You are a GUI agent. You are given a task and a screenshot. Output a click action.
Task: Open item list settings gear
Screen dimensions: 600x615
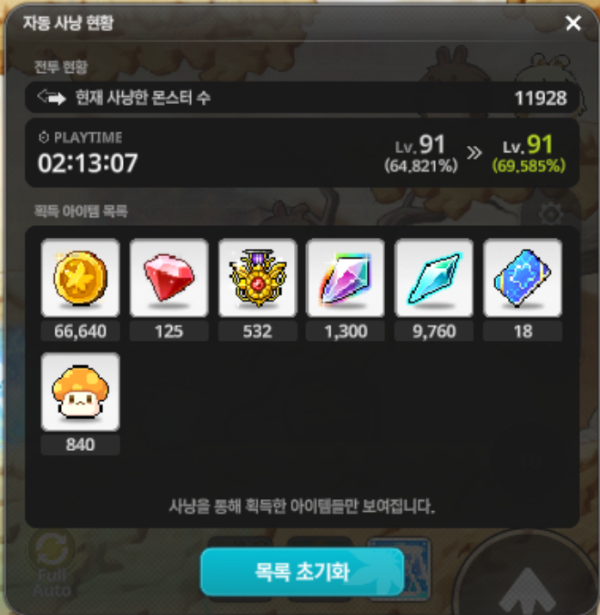(x=550, y=213)
